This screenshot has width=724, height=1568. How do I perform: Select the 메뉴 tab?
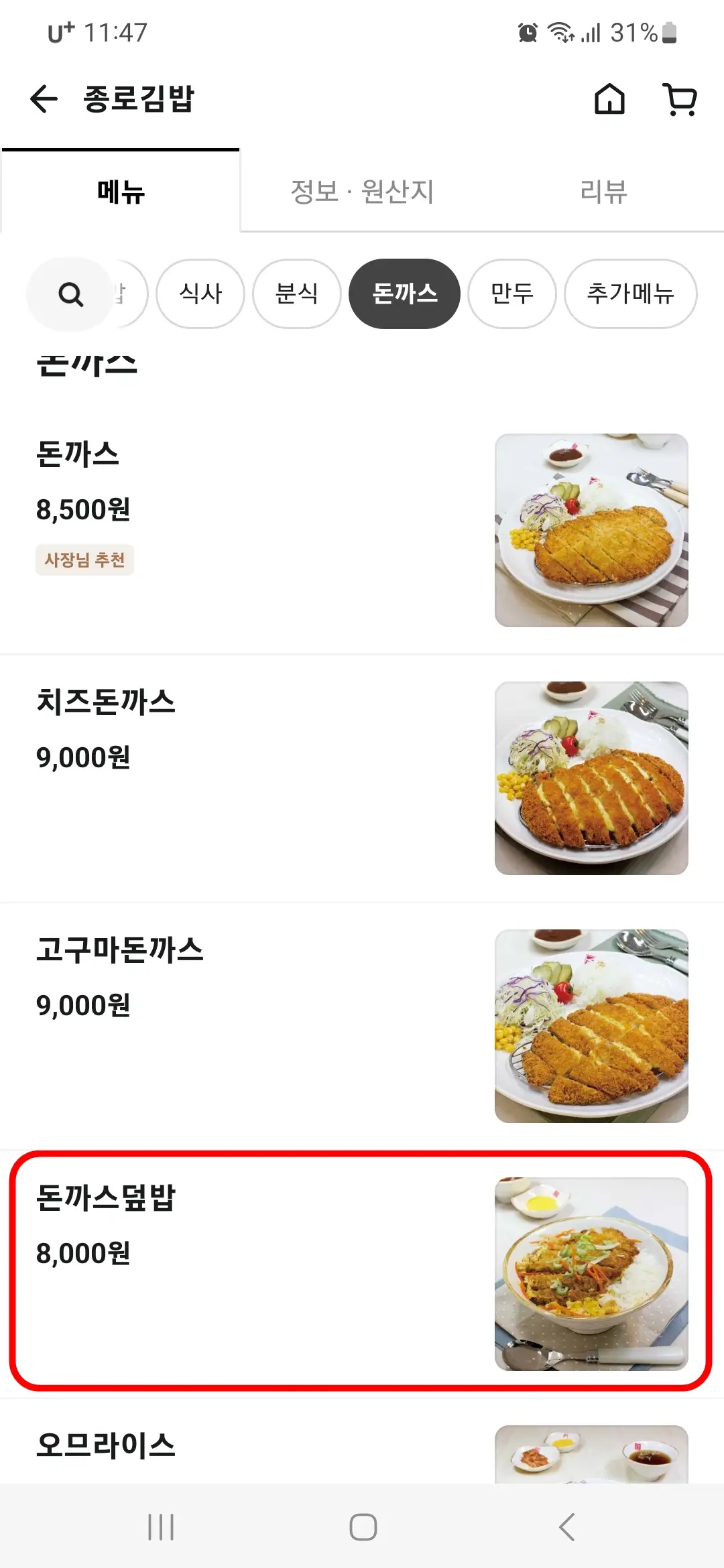[121, 192]
